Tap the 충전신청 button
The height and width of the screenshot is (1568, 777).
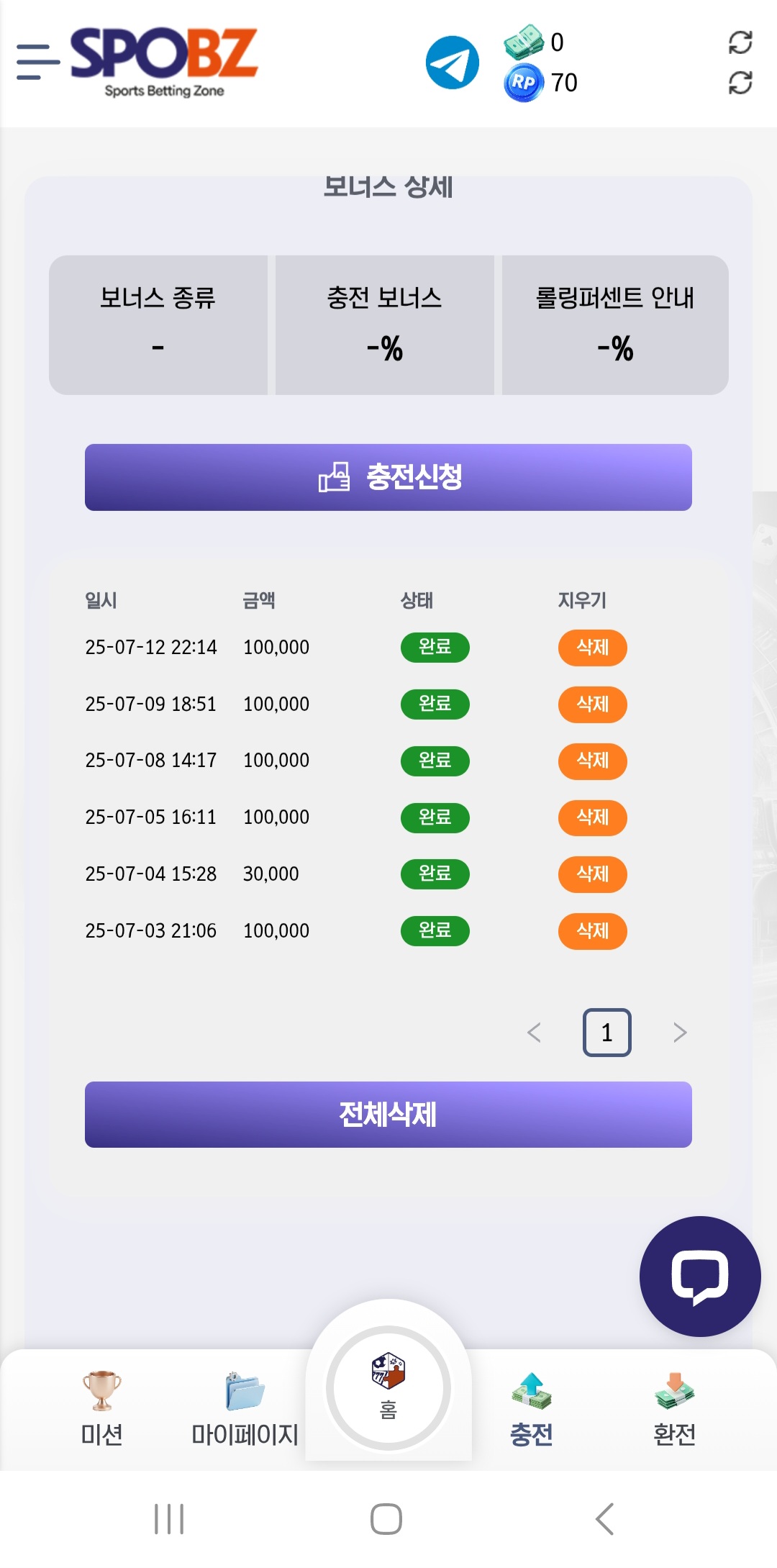(388, 477)
